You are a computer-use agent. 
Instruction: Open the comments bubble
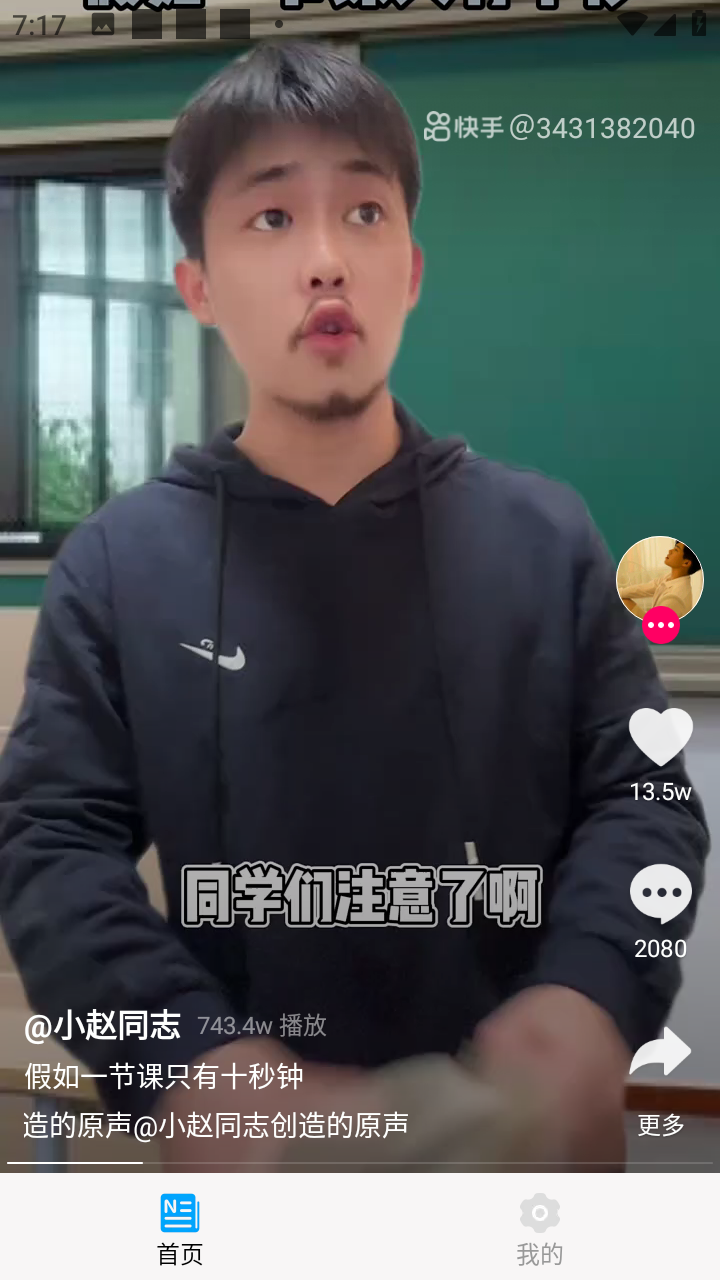pos(660,894)
